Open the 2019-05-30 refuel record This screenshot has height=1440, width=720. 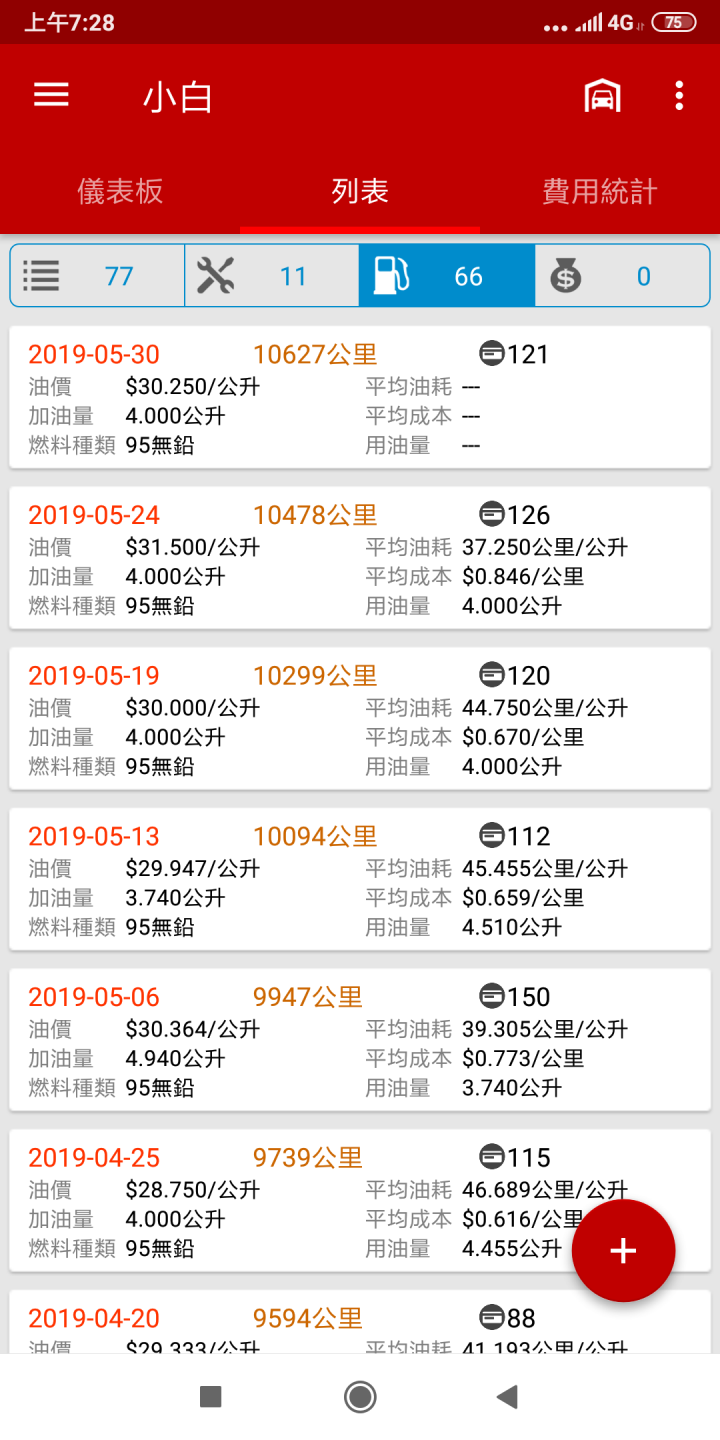pos(360,397)
